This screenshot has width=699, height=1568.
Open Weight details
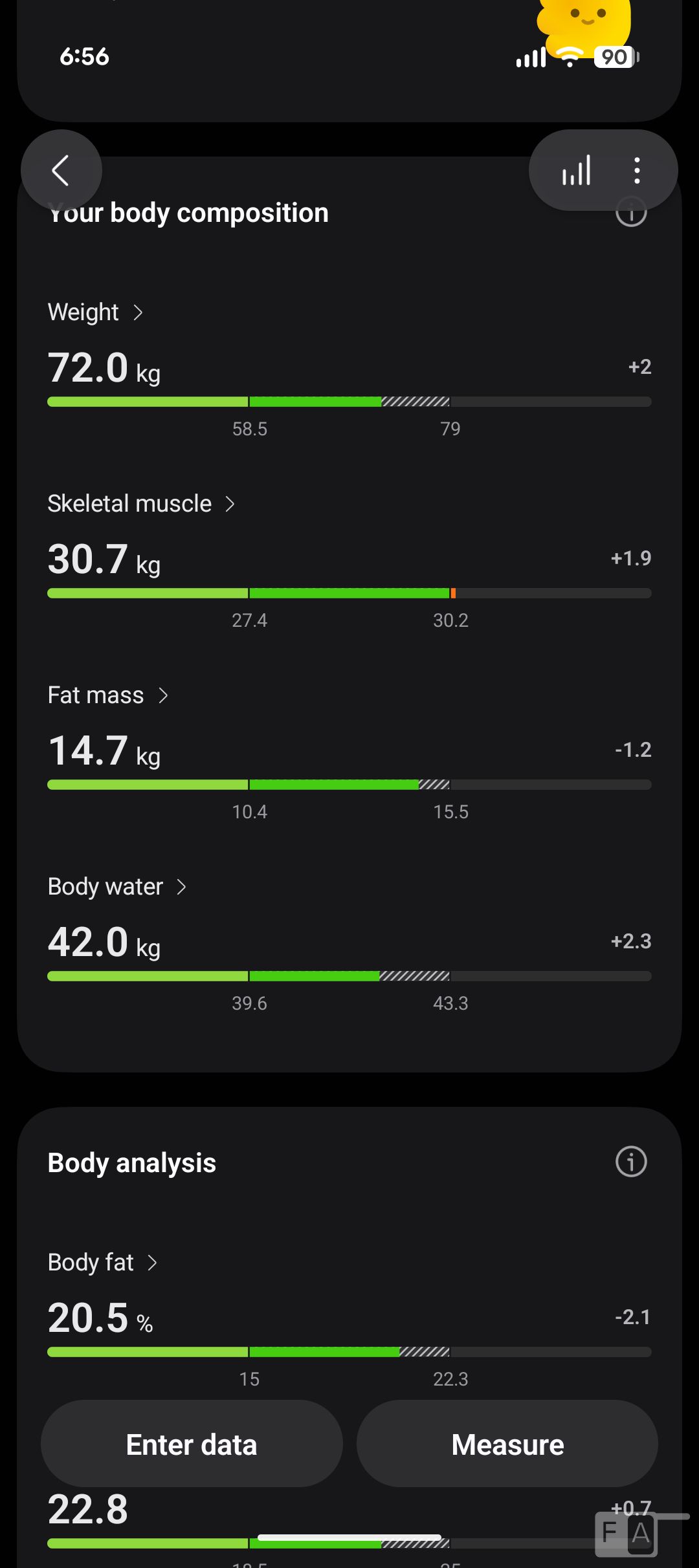[x=96, y=312]
